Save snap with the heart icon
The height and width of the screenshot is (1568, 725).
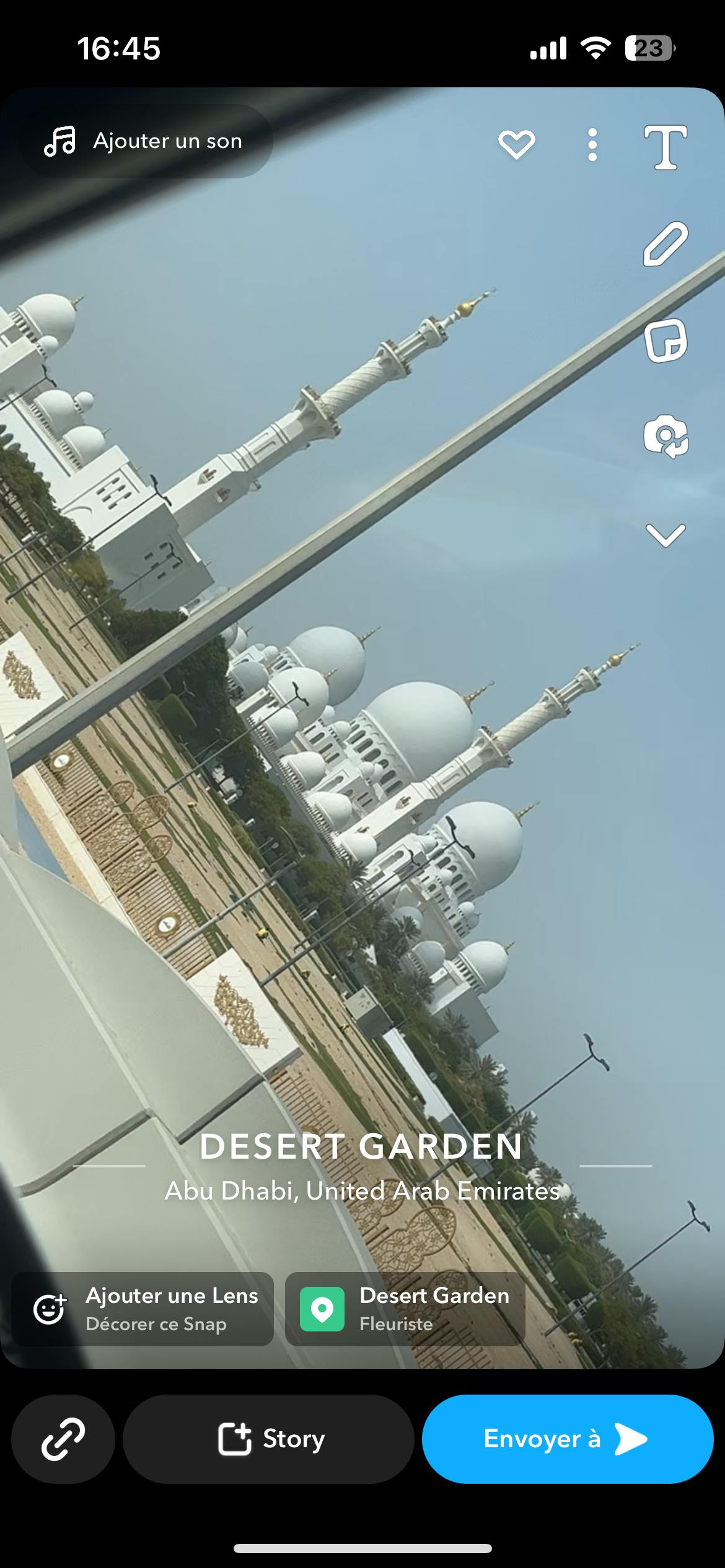(516, 144)
